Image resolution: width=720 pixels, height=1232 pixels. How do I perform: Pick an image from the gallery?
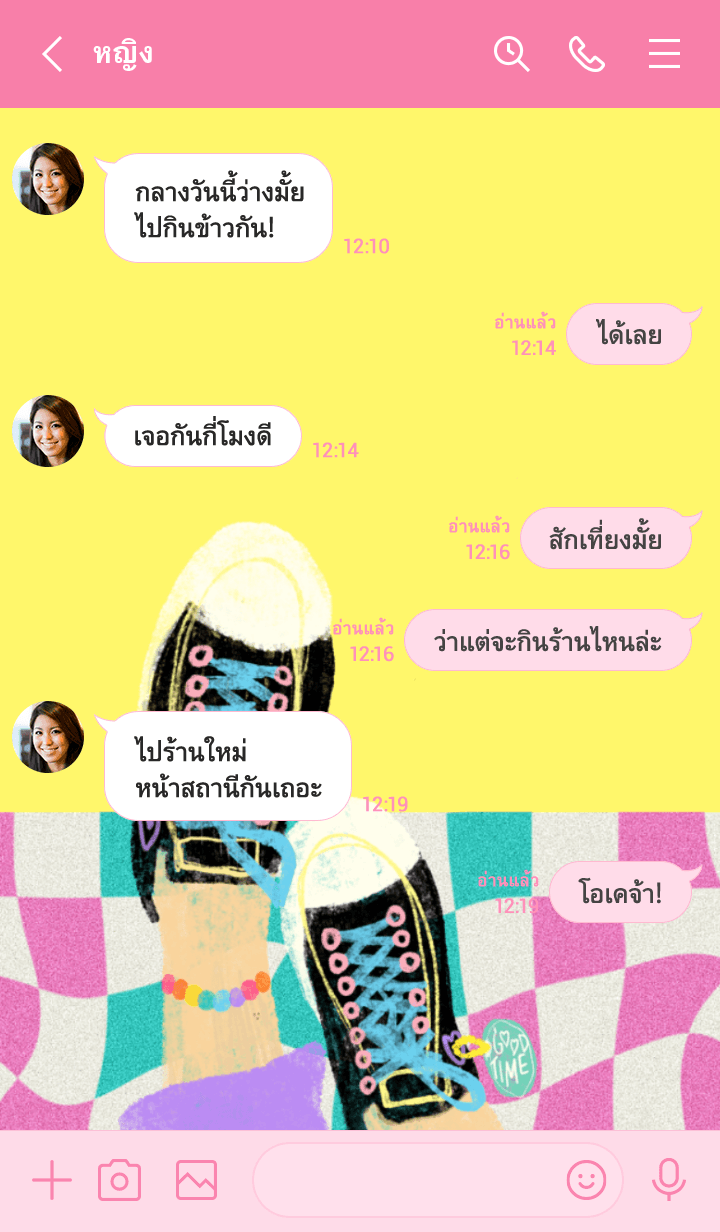pyautogui.click(x=196, y=1181)
